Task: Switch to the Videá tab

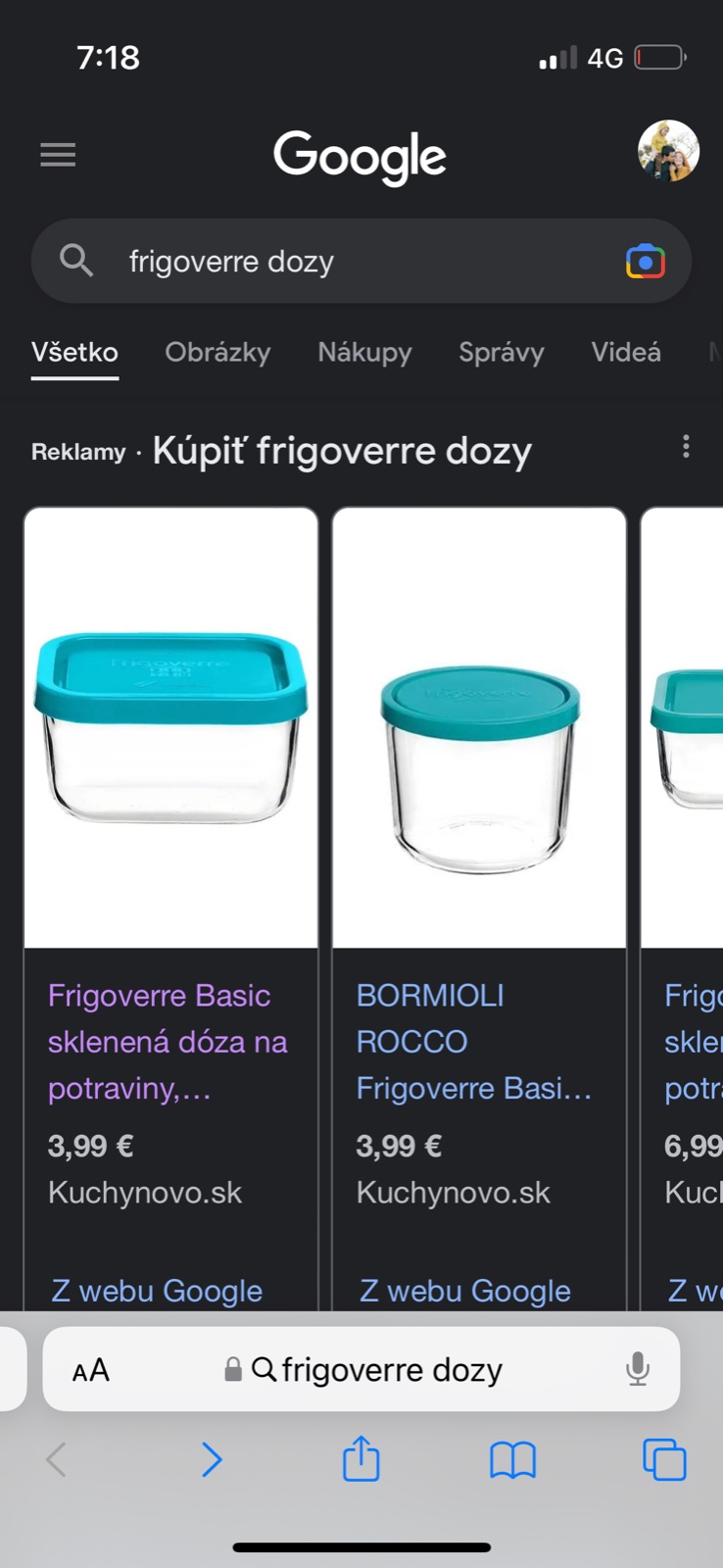Action: click(x=625, y=353)
